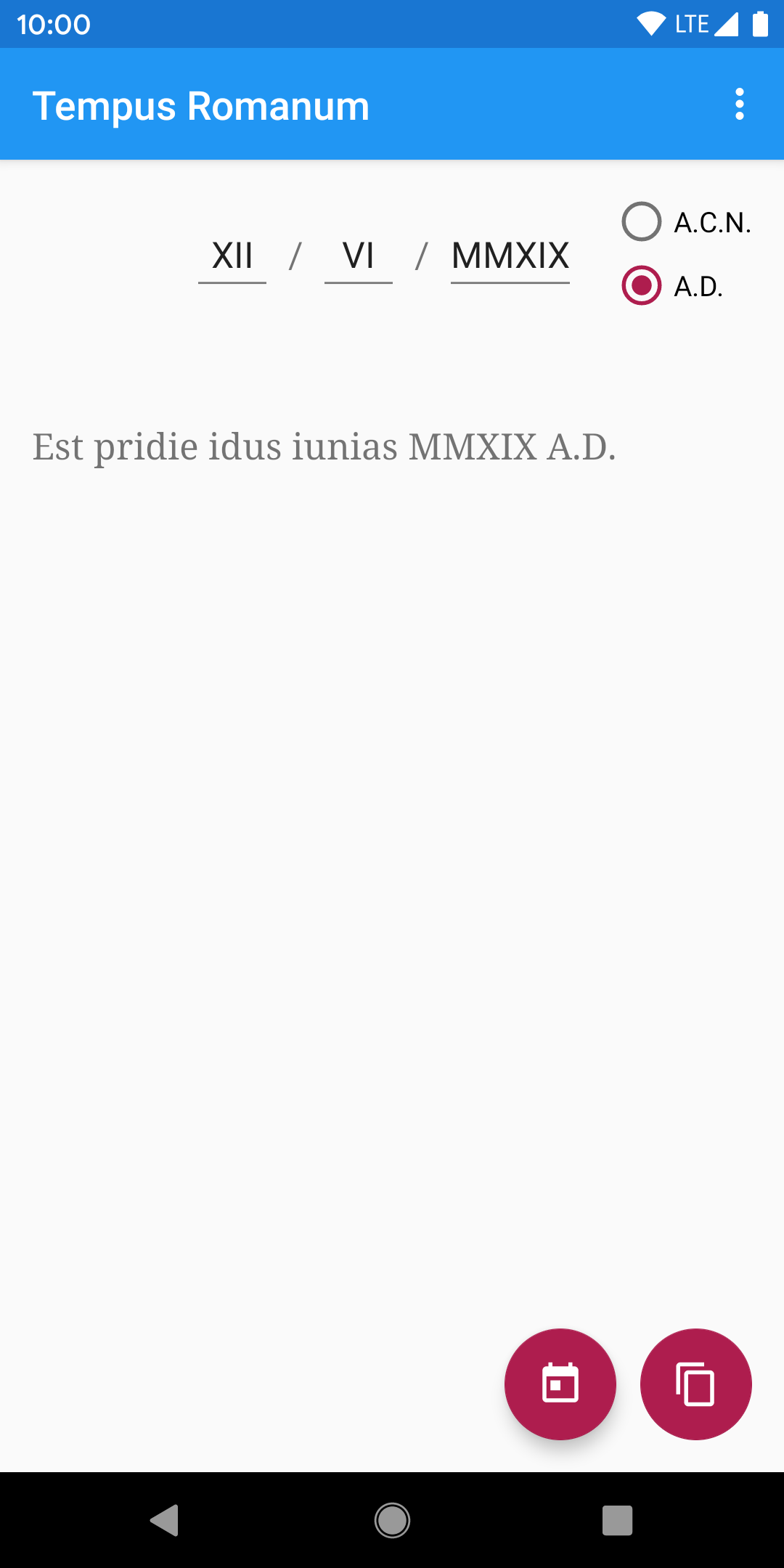Edit the month field showing VI

(359, 256)
